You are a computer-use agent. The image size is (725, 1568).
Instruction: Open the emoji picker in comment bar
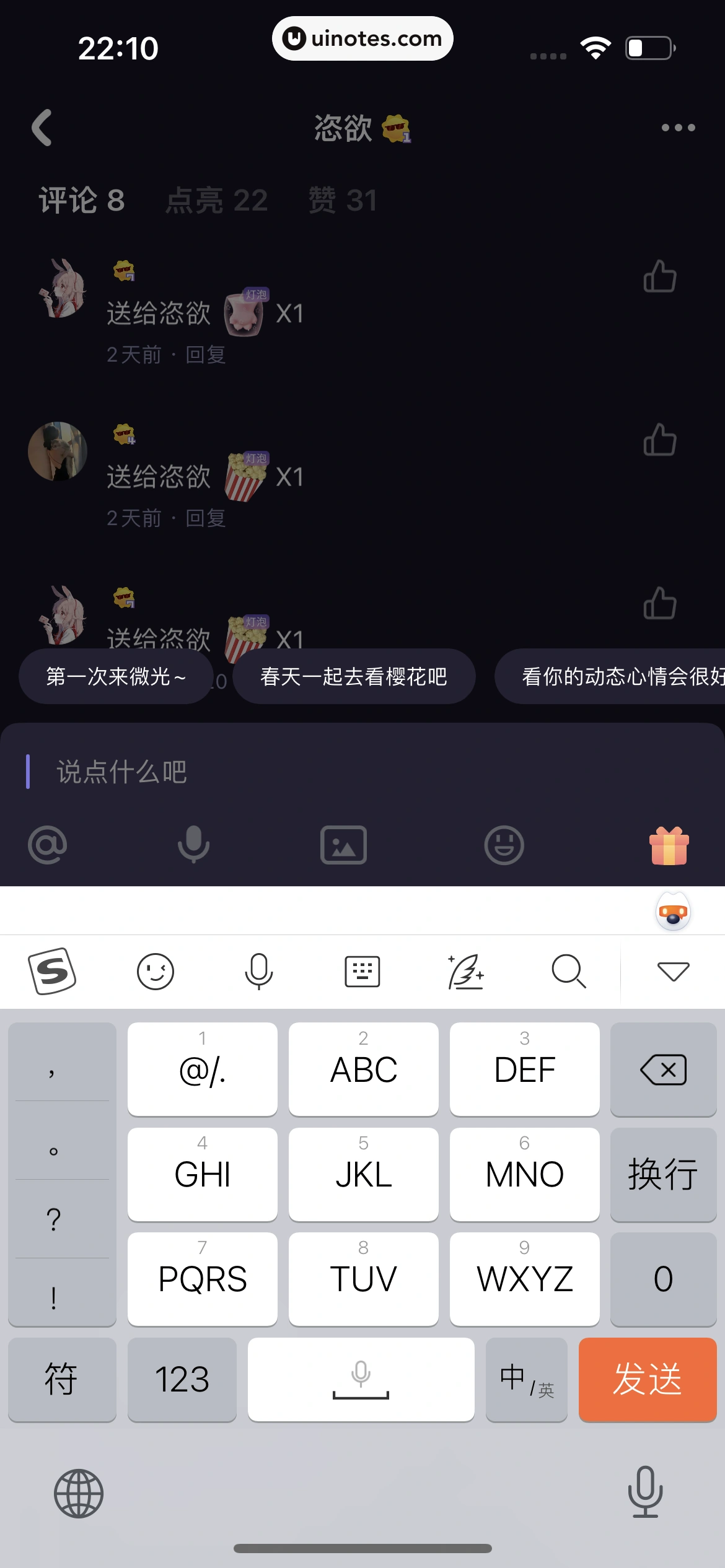point(504,845)
